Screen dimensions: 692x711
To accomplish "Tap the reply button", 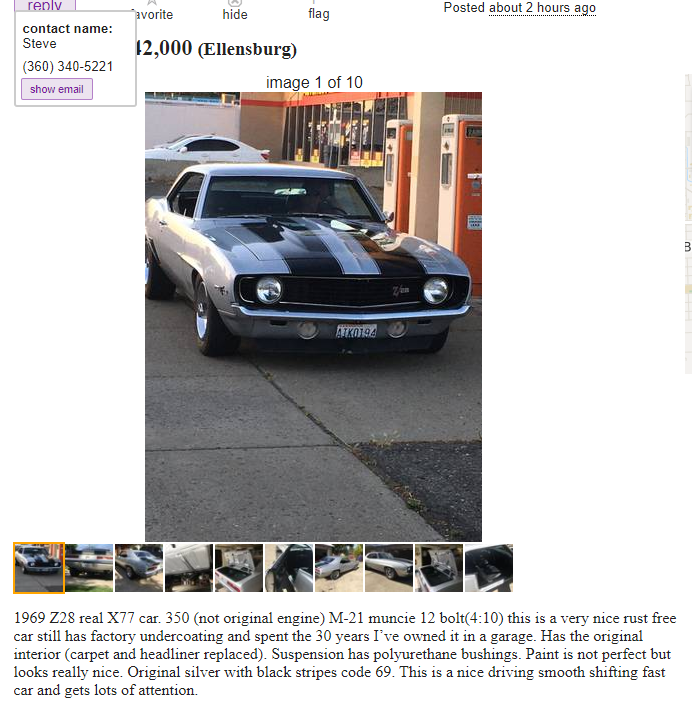I will (45, 5).
